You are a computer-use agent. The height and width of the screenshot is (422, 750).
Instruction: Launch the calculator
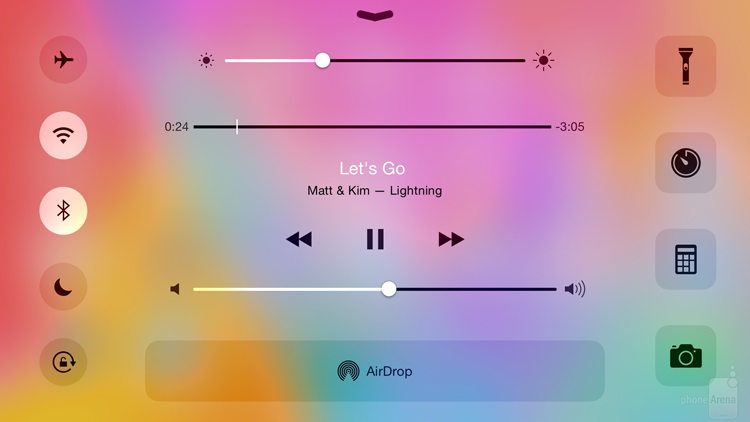click(x=686, y=259)
